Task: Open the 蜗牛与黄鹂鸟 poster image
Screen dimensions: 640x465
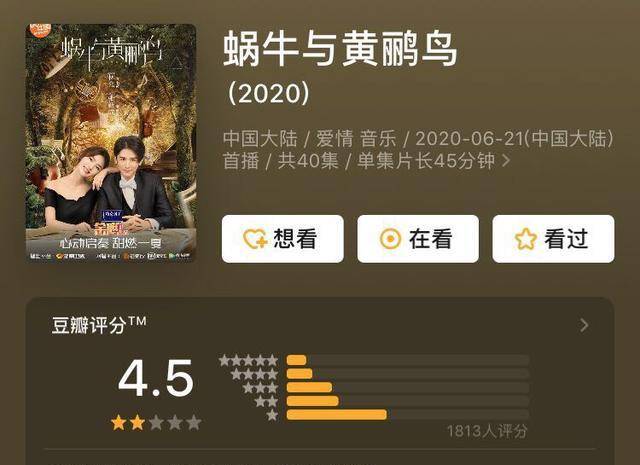Action: [109, 143]
